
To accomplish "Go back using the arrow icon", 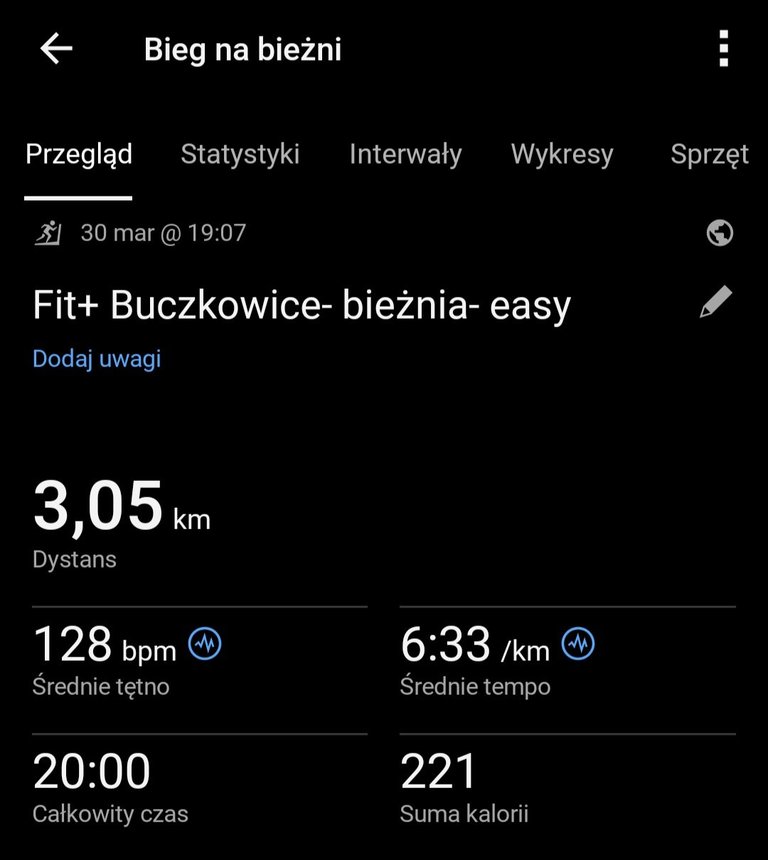I will coord(56,49).
